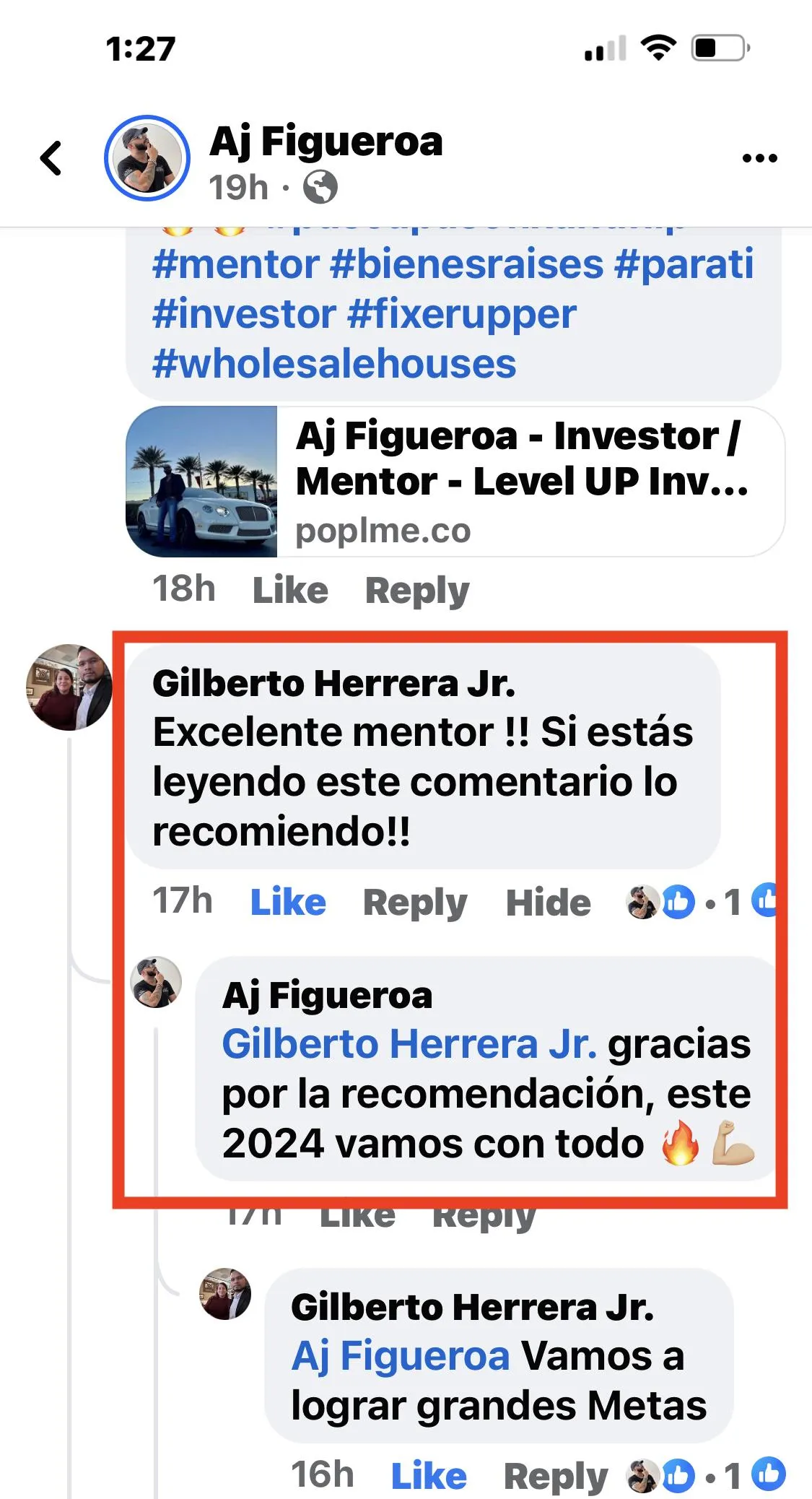Unlike the 'Vamos a lograr grandes Metas' reply

tap(429, 1477)
